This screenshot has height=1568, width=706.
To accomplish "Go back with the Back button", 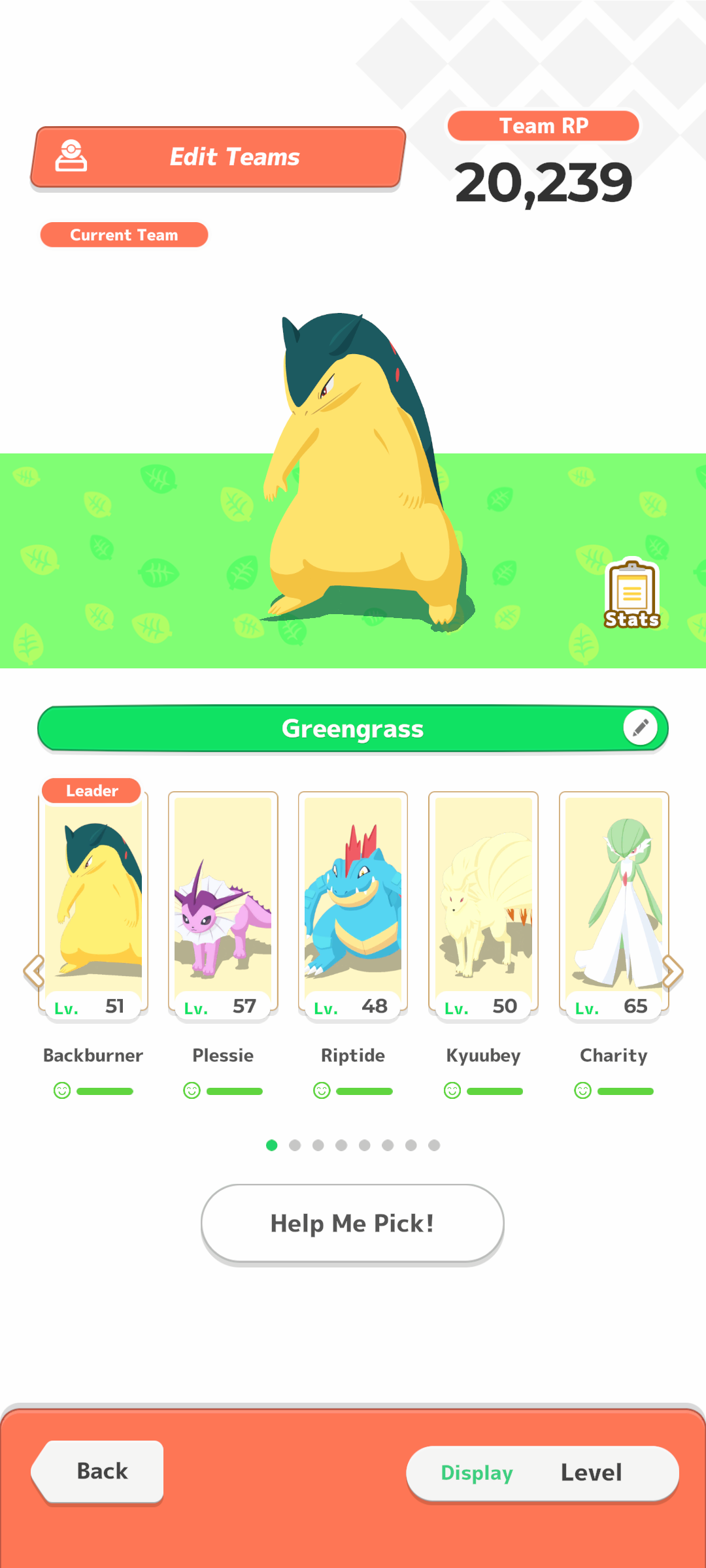I will (x=97, y=1471).
